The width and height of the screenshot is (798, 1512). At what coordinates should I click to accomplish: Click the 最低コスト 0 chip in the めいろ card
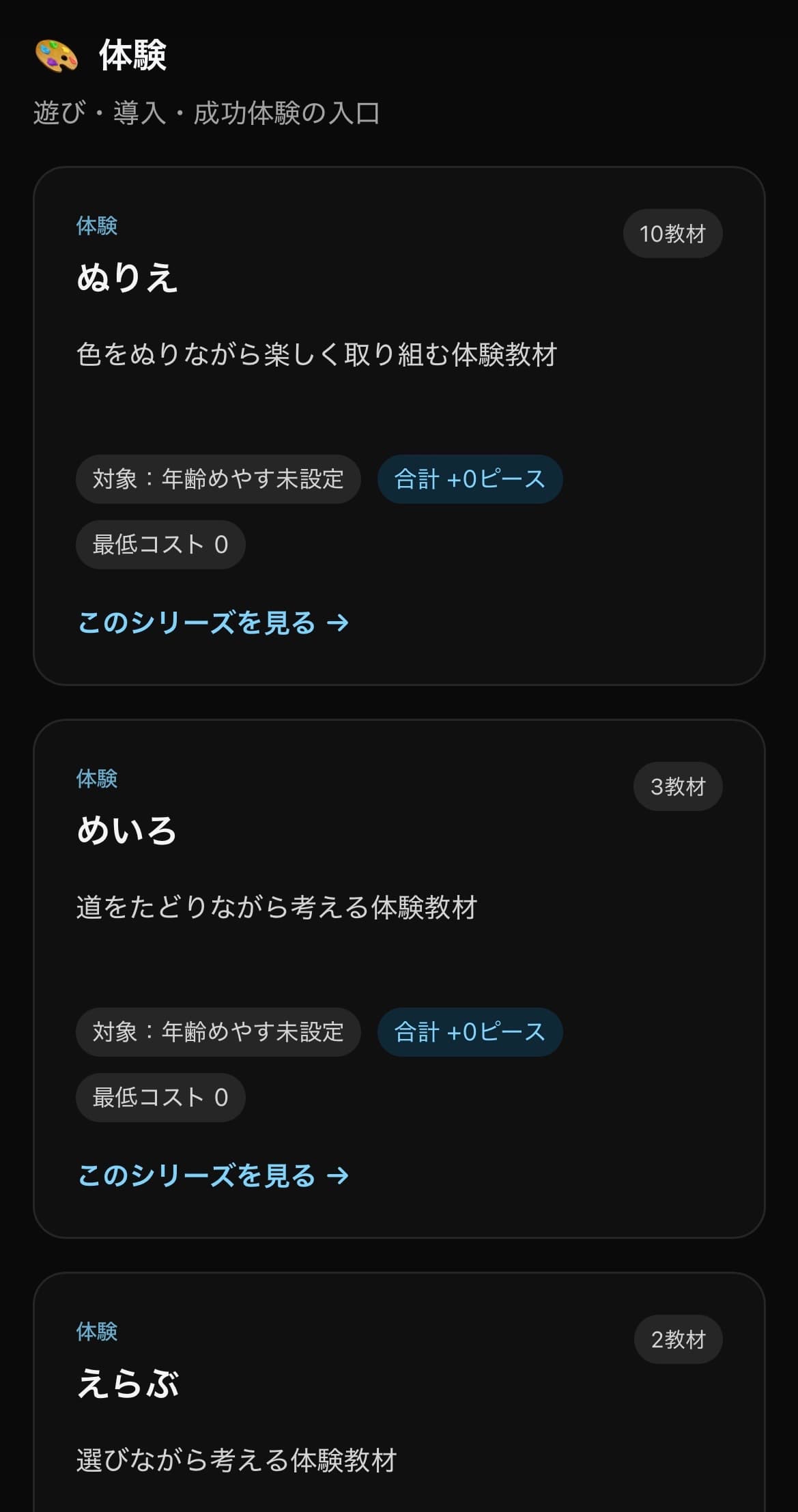[x=160, y=1097]
